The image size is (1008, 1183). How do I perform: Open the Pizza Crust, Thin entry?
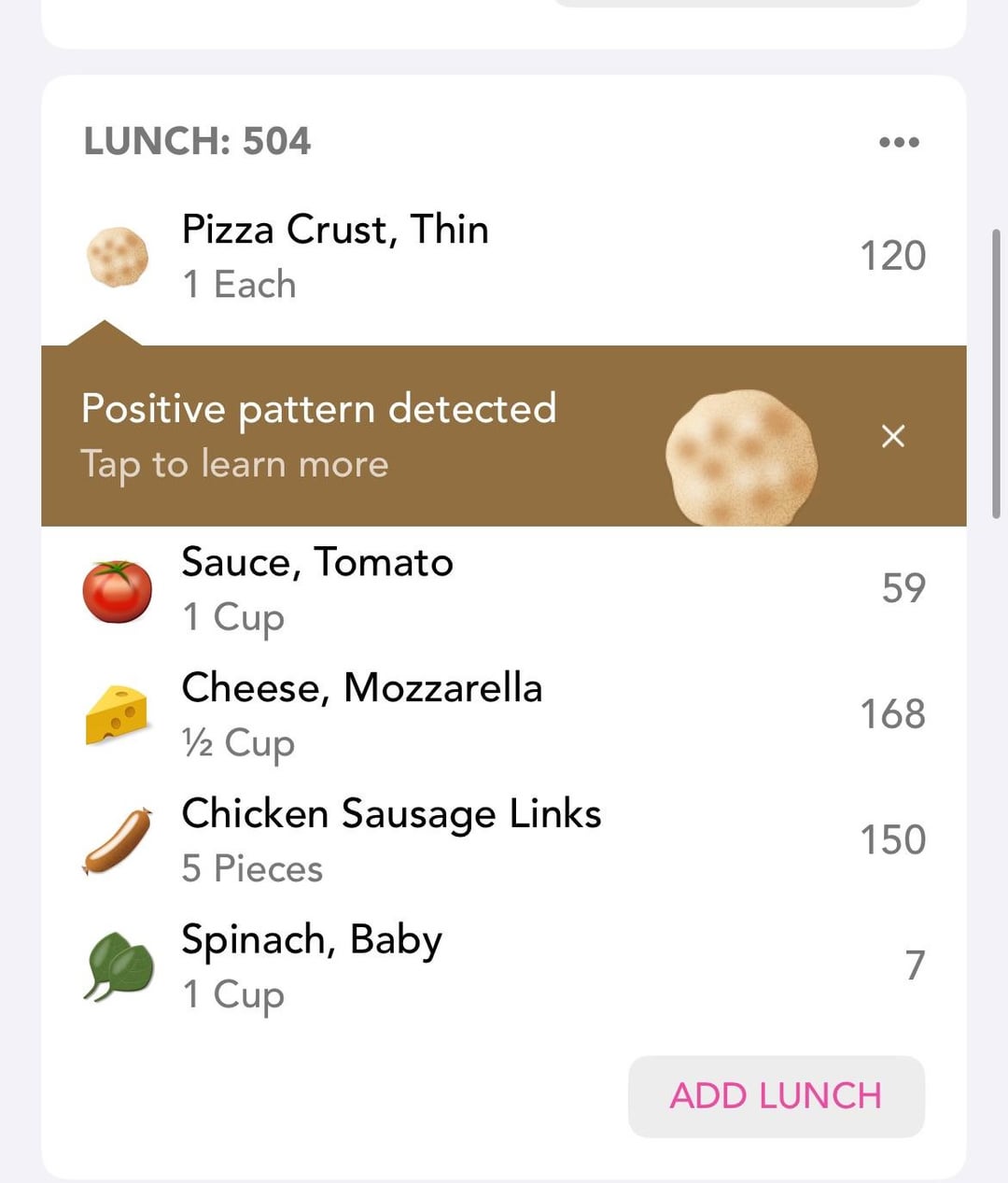(504, 257)
